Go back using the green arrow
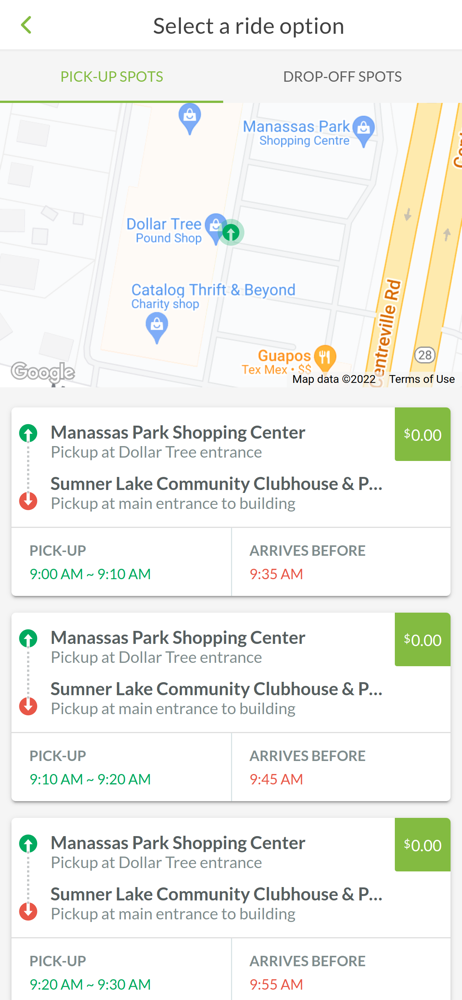This screenshot has width=462, height=1000. coord(26,26)
